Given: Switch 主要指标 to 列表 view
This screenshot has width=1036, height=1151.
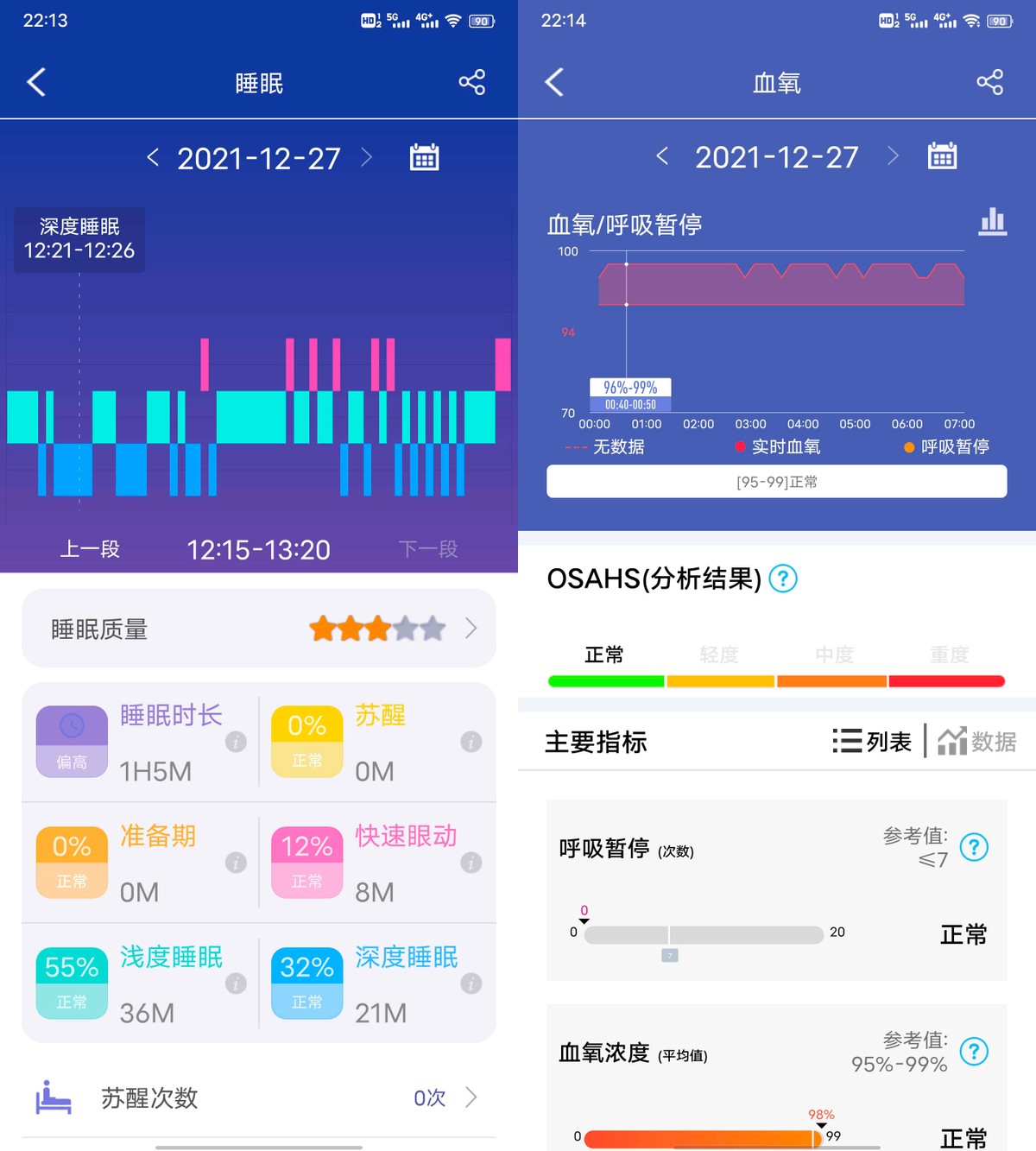Looking at the screenshot, I should point(872,742).
